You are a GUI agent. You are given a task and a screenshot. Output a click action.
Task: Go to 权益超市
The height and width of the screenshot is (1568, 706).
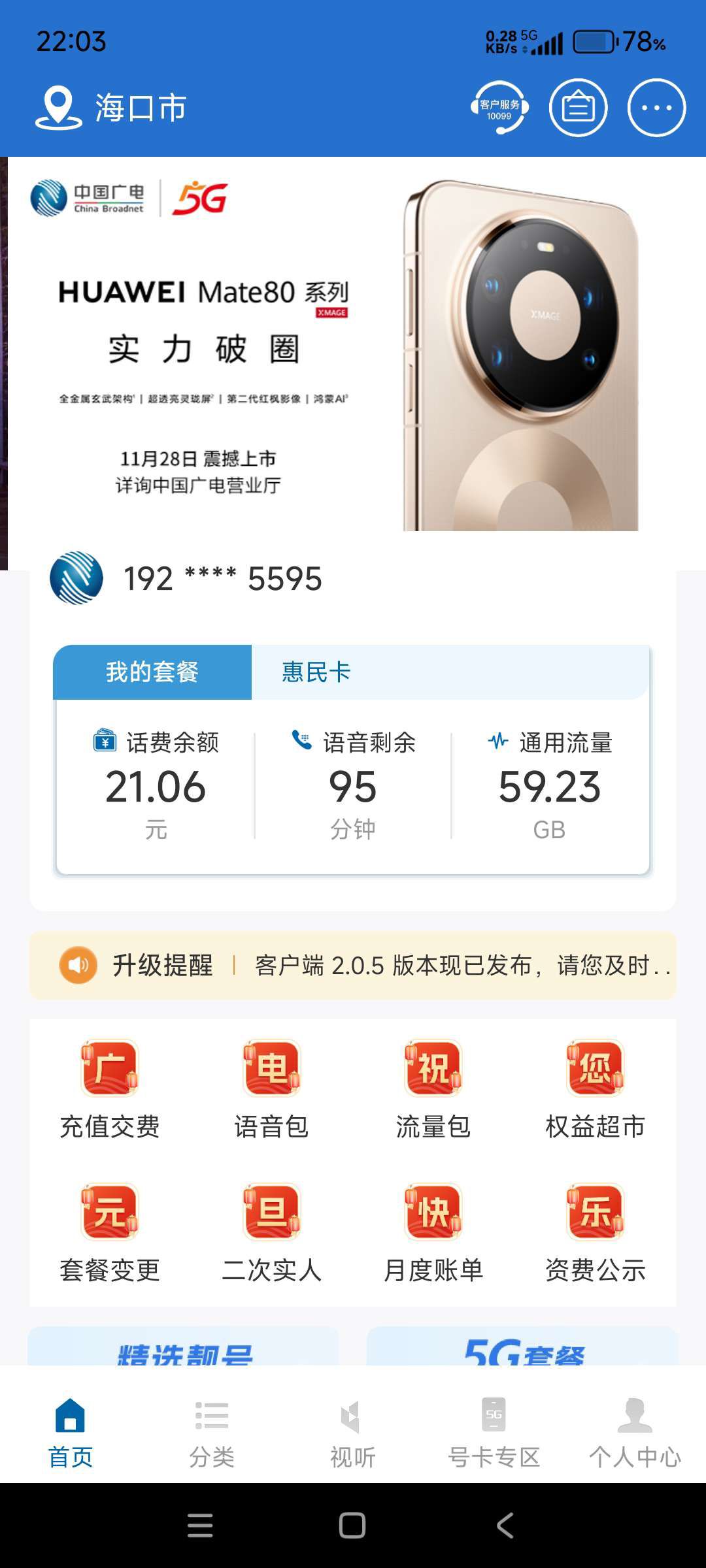(595, 1088)
